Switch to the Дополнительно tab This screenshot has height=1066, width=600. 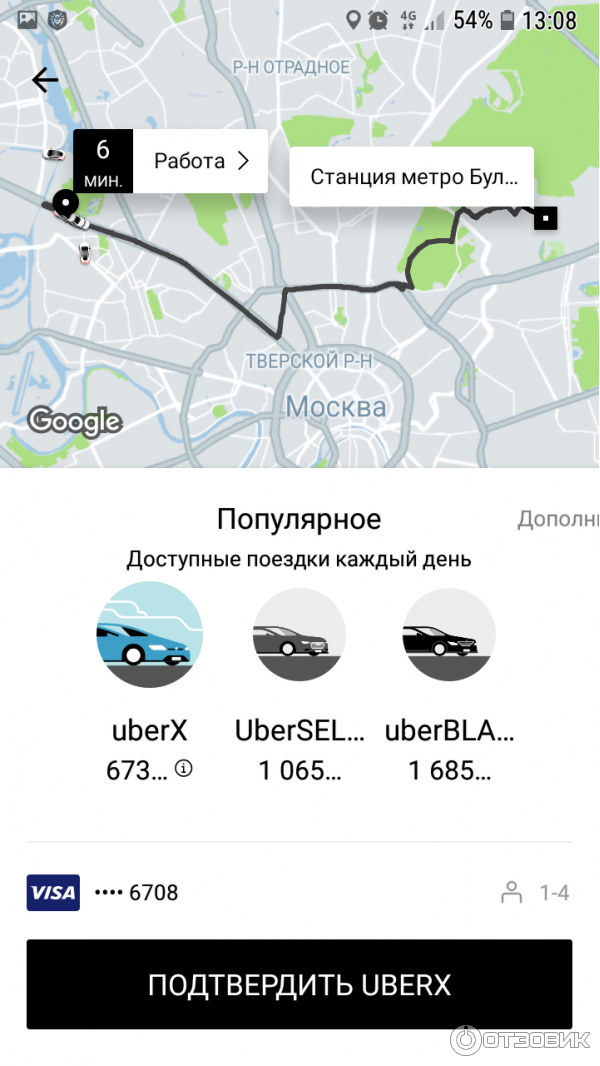pyautogui.click(x=557, y=519)
